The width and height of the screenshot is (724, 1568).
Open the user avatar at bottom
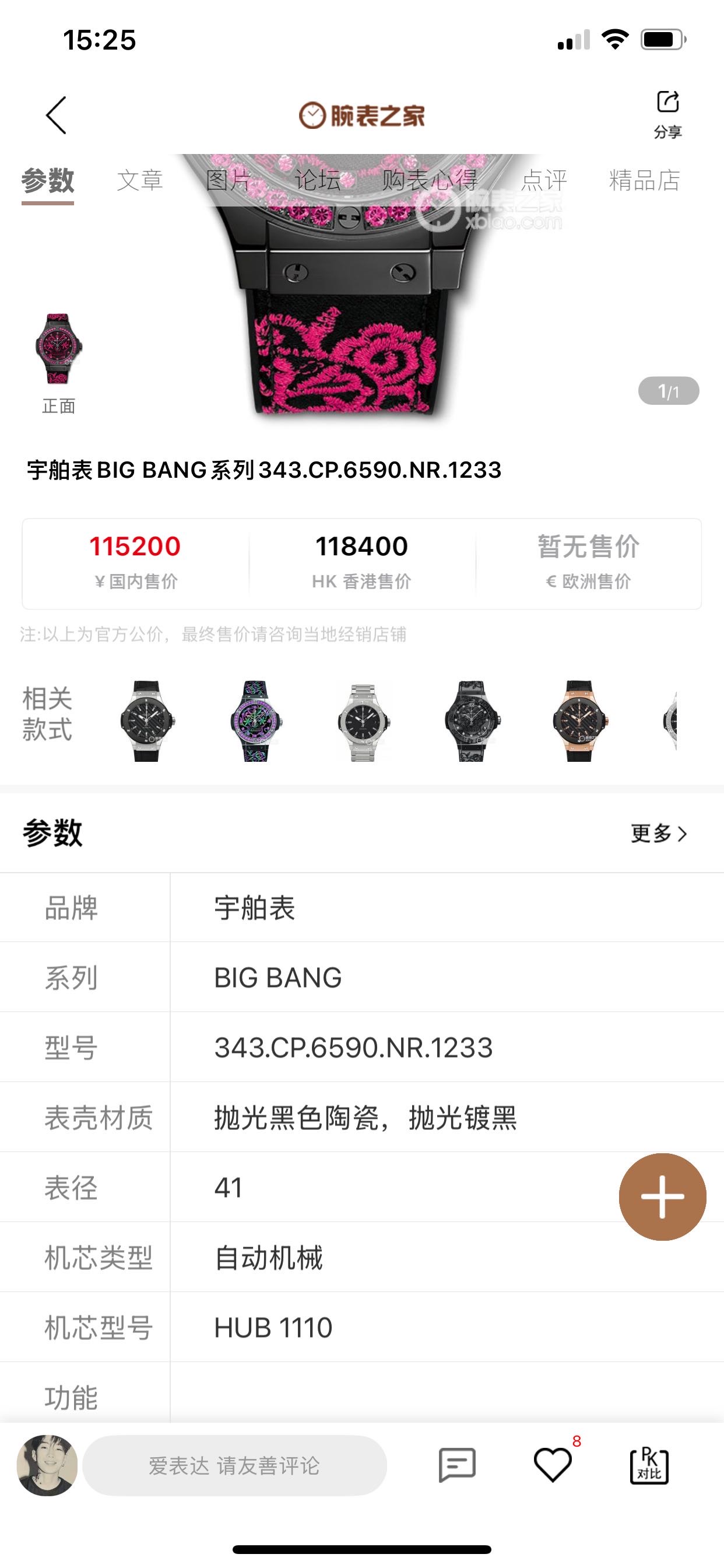tap(47, 1465)
